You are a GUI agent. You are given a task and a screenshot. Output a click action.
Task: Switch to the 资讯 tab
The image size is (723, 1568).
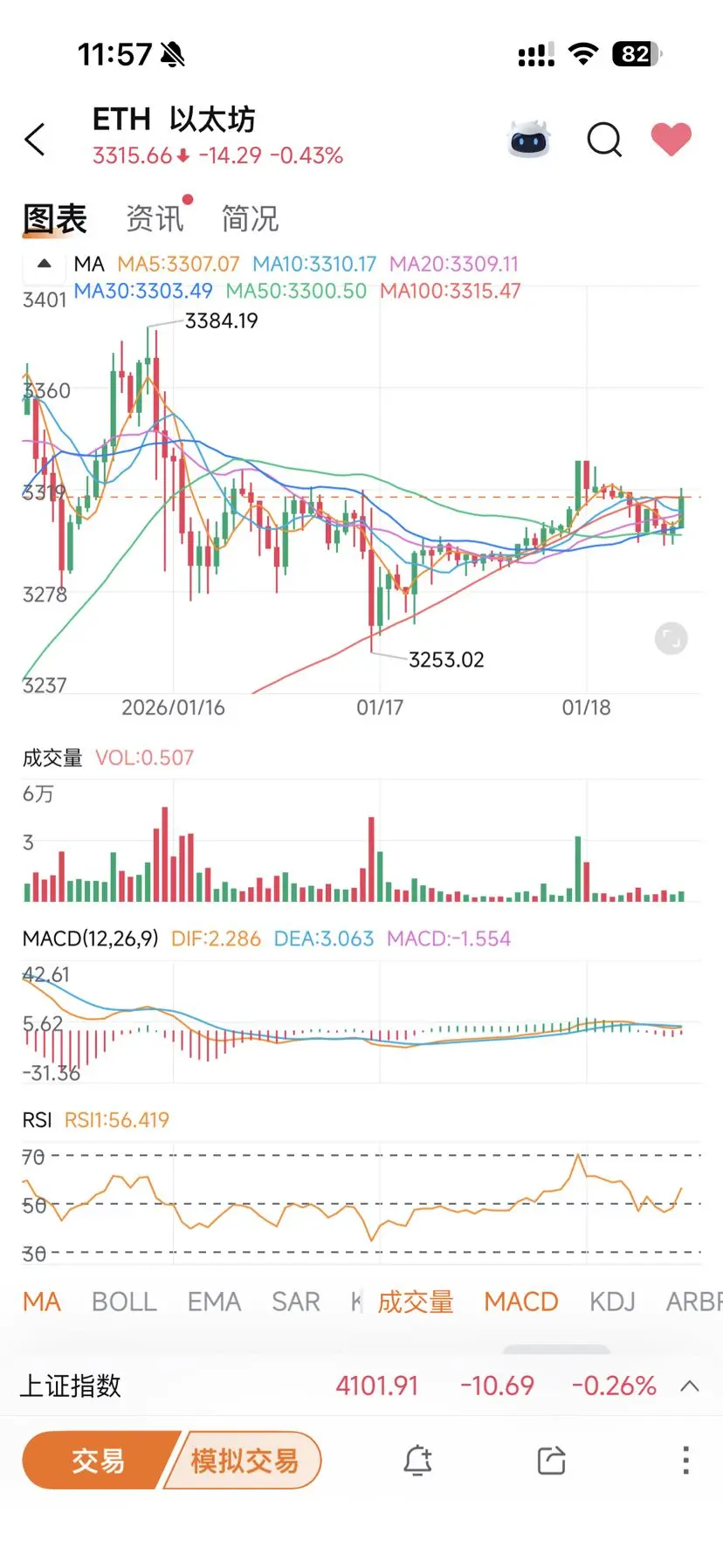click(x=155, y=218)
